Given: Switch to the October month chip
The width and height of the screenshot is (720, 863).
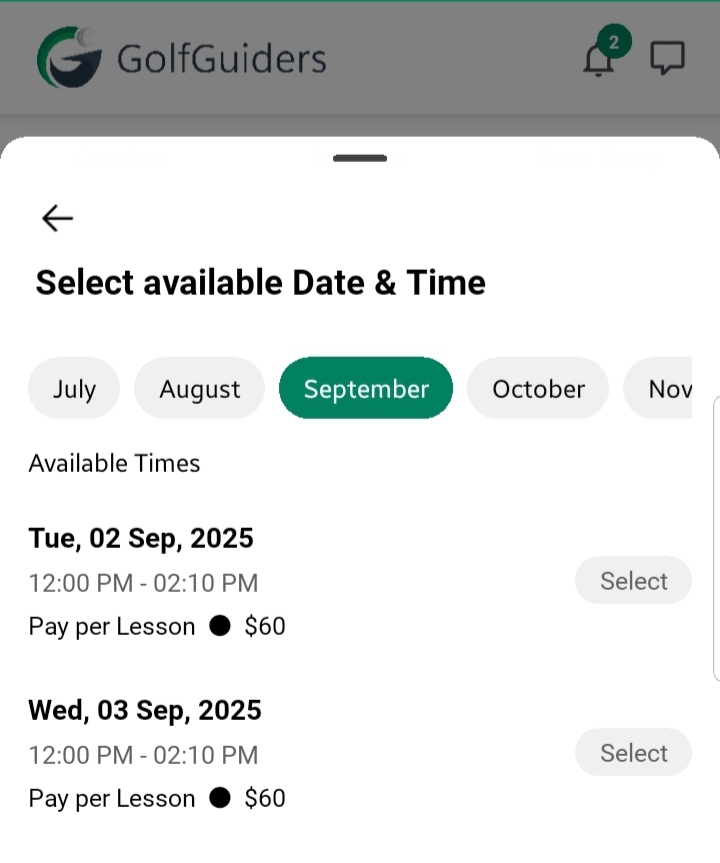Looking at the screenshot, I should pyautogui.click(x=538, y=388).
